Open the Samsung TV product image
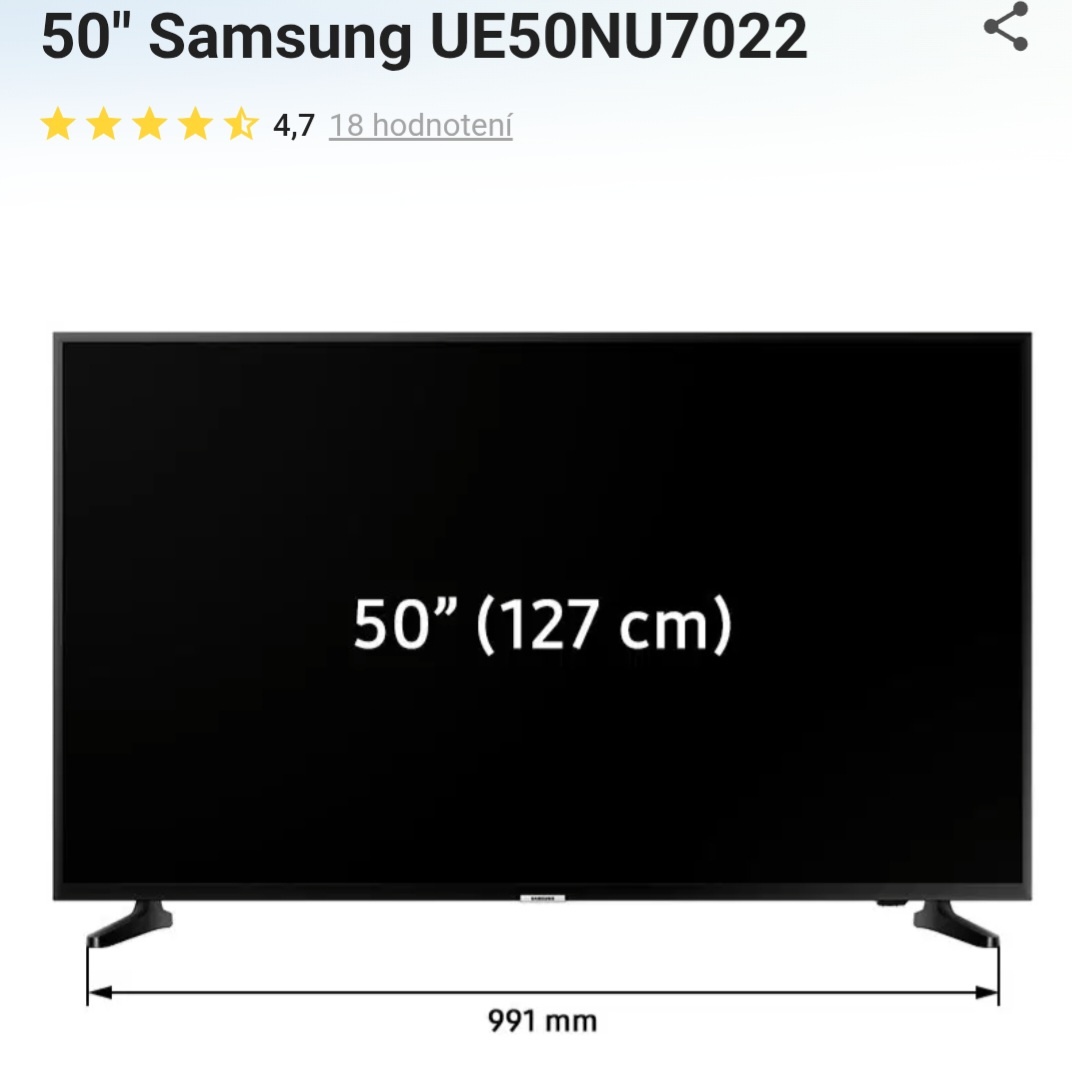1072x1082 pixels. pos(541,640)
